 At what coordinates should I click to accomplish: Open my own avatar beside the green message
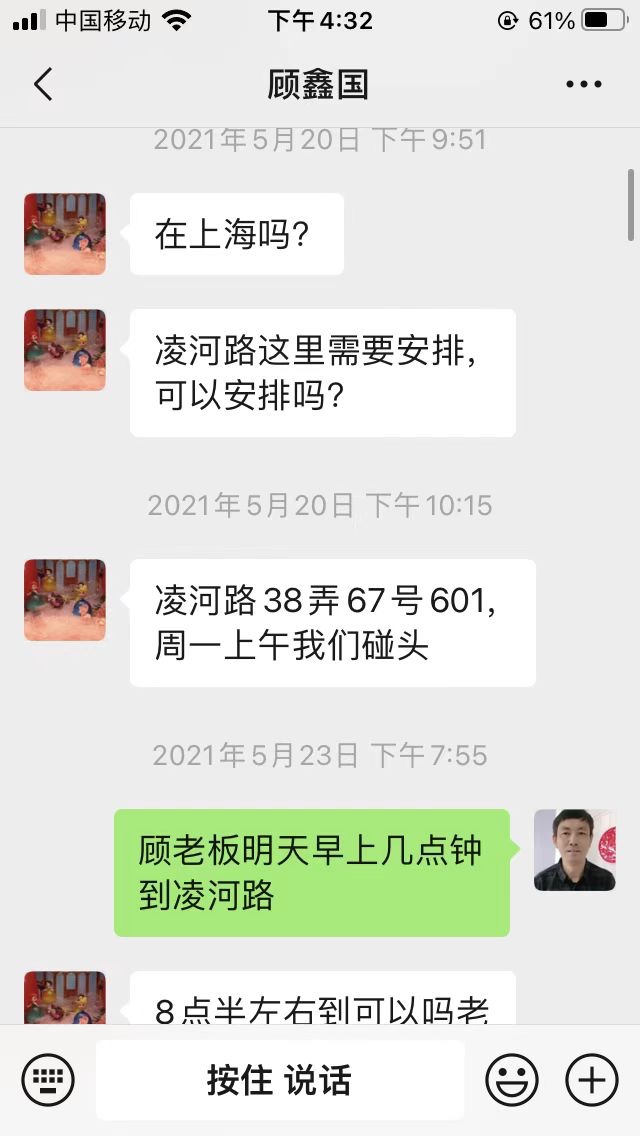click(x=574, y=850)
